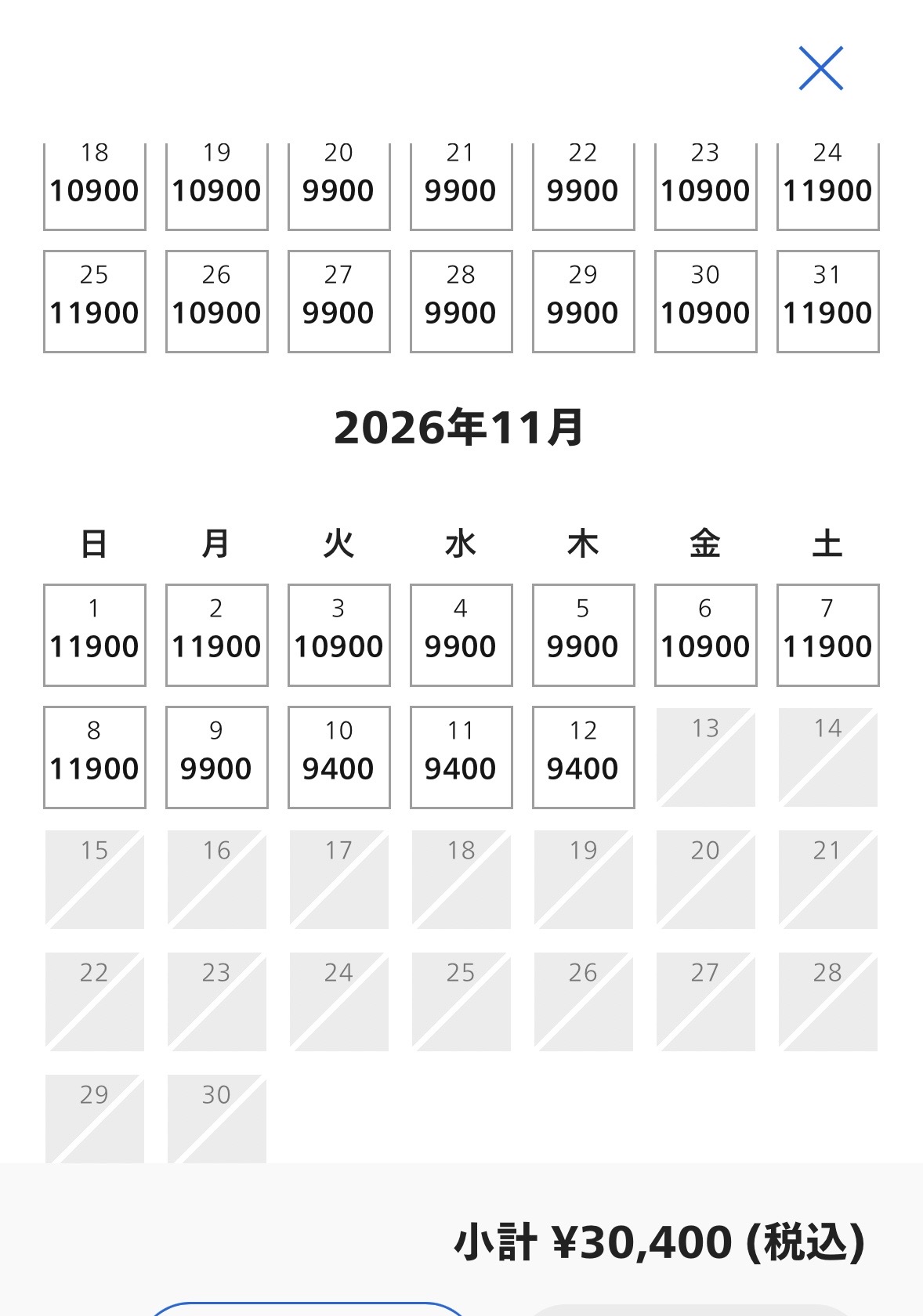Image resolution: width=923 pixels, height=1316 pixels.
Task: Tap November 7 priced 11900
Action: click(828, 635)
